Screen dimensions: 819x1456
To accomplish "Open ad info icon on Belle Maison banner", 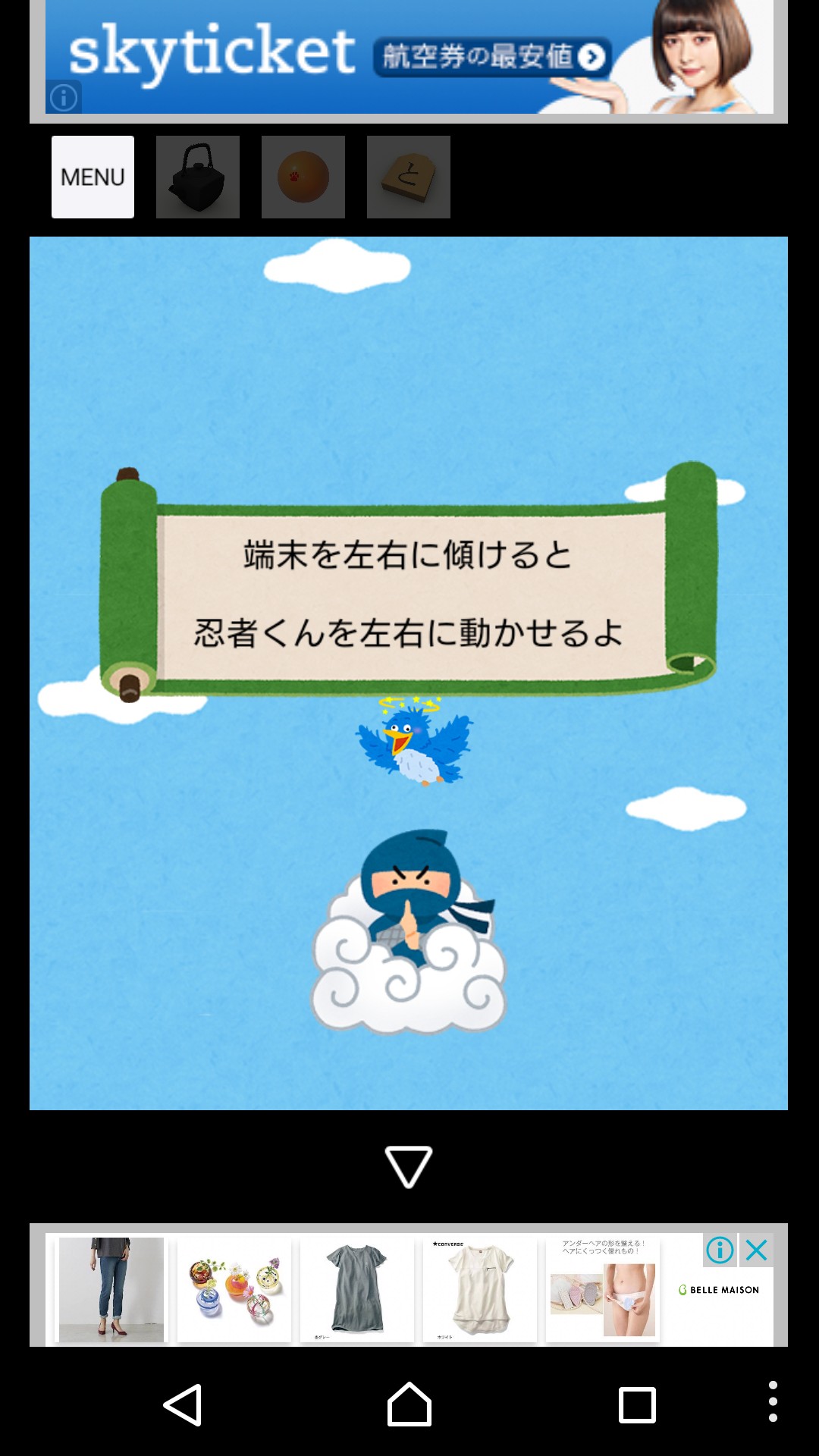I will [x=720, y=1250].
